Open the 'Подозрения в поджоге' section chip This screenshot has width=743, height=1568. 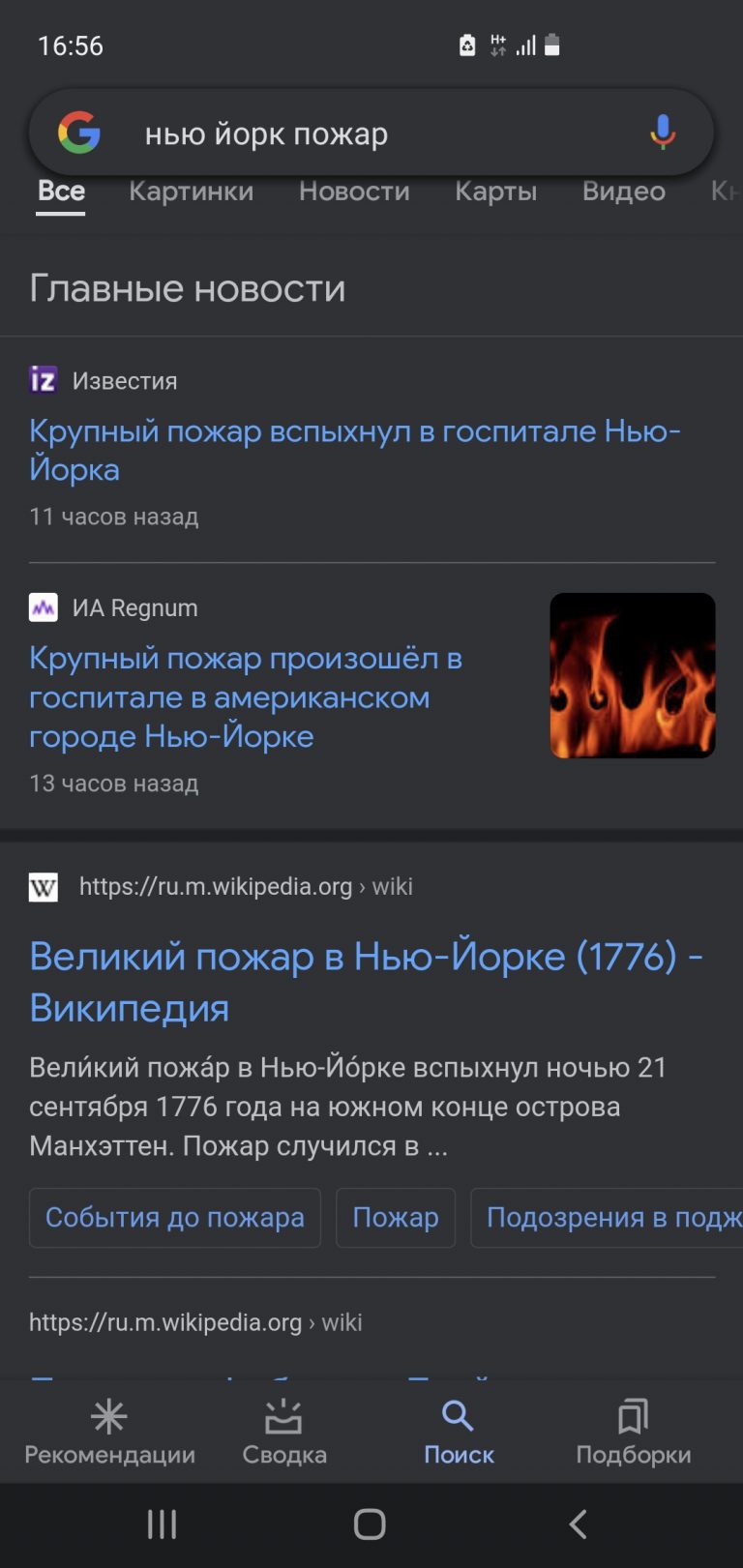click(x=607, y=1218)
